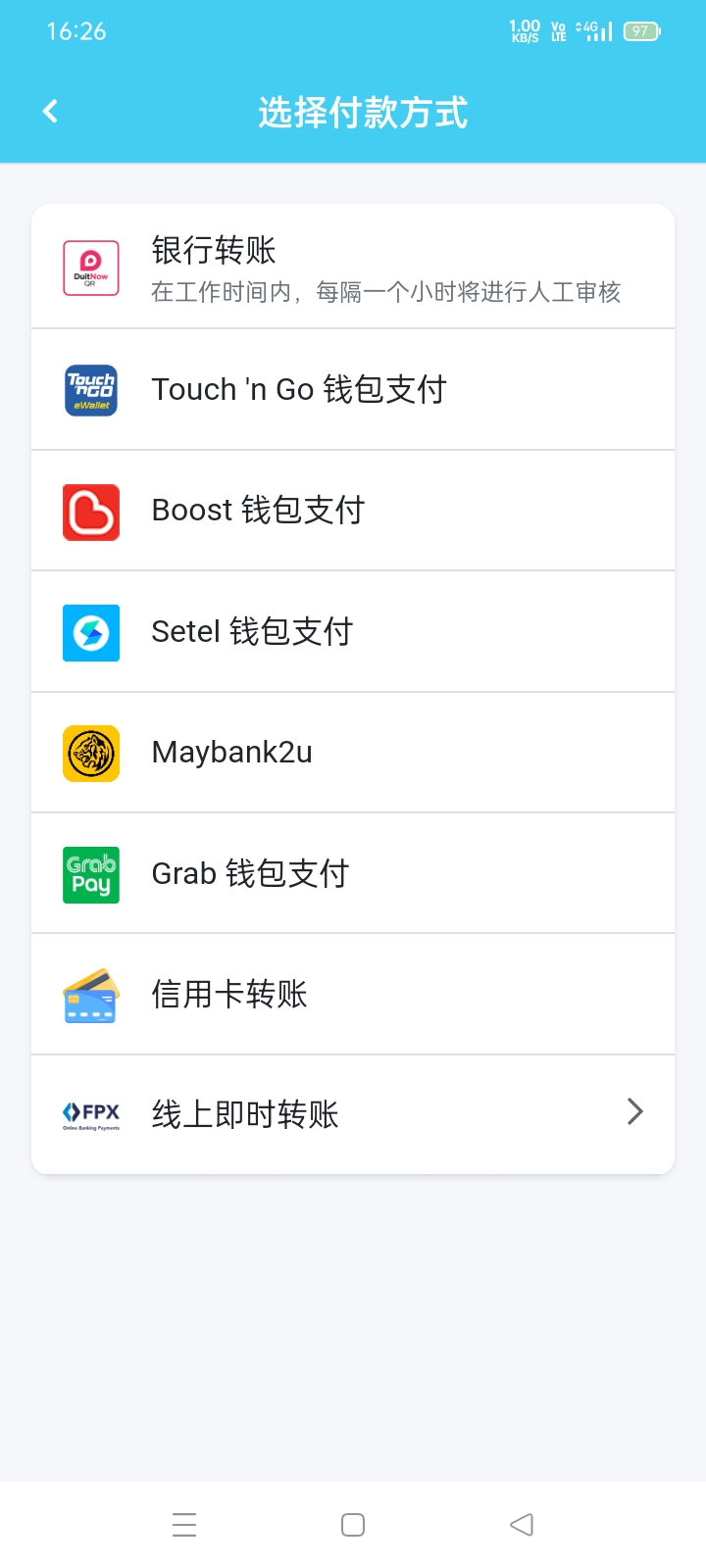Select Grab 钱包支付 option
The image size is (706, 1568).
[x=353, y=873]
